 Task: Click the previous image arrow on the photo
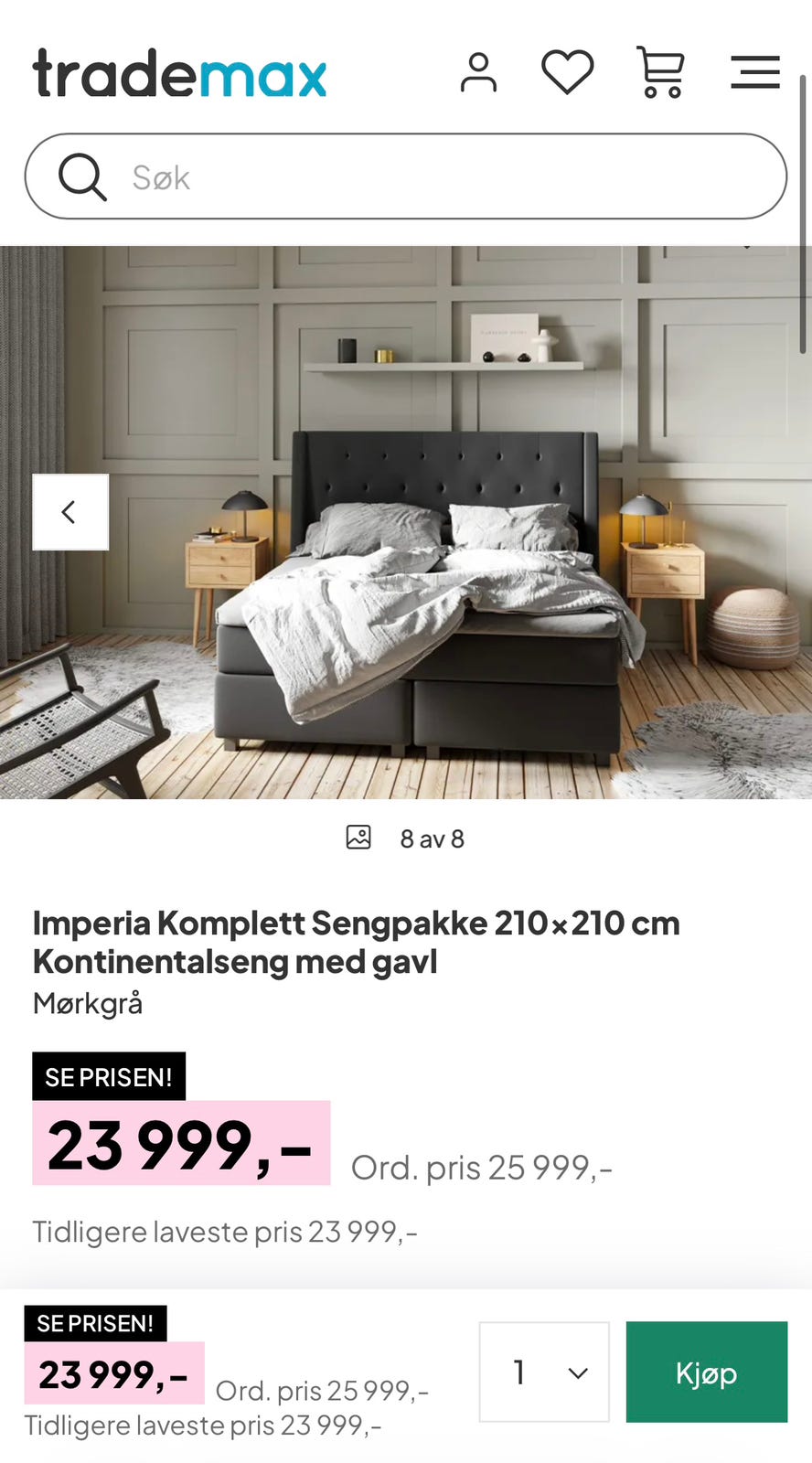coord(70,512)
